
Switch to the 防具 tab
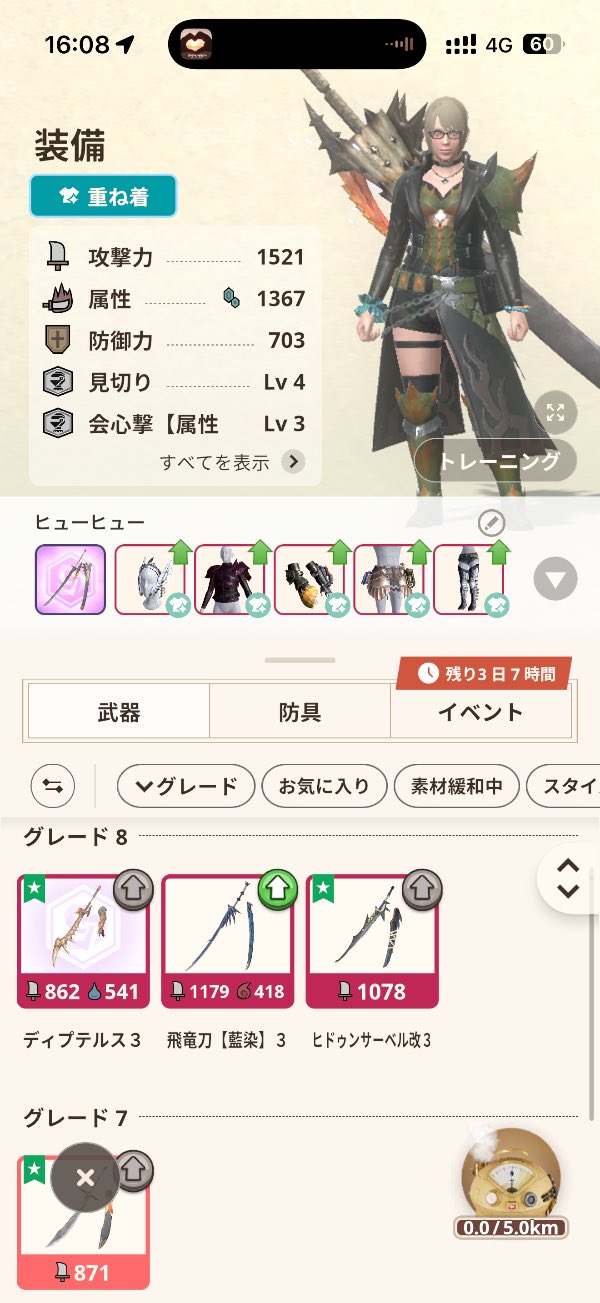(299, 712)
